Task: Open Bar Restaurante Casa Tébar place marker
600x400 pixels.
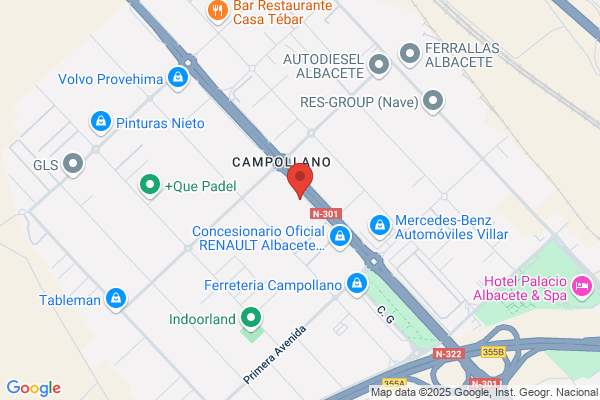Action: coord(218,10)
